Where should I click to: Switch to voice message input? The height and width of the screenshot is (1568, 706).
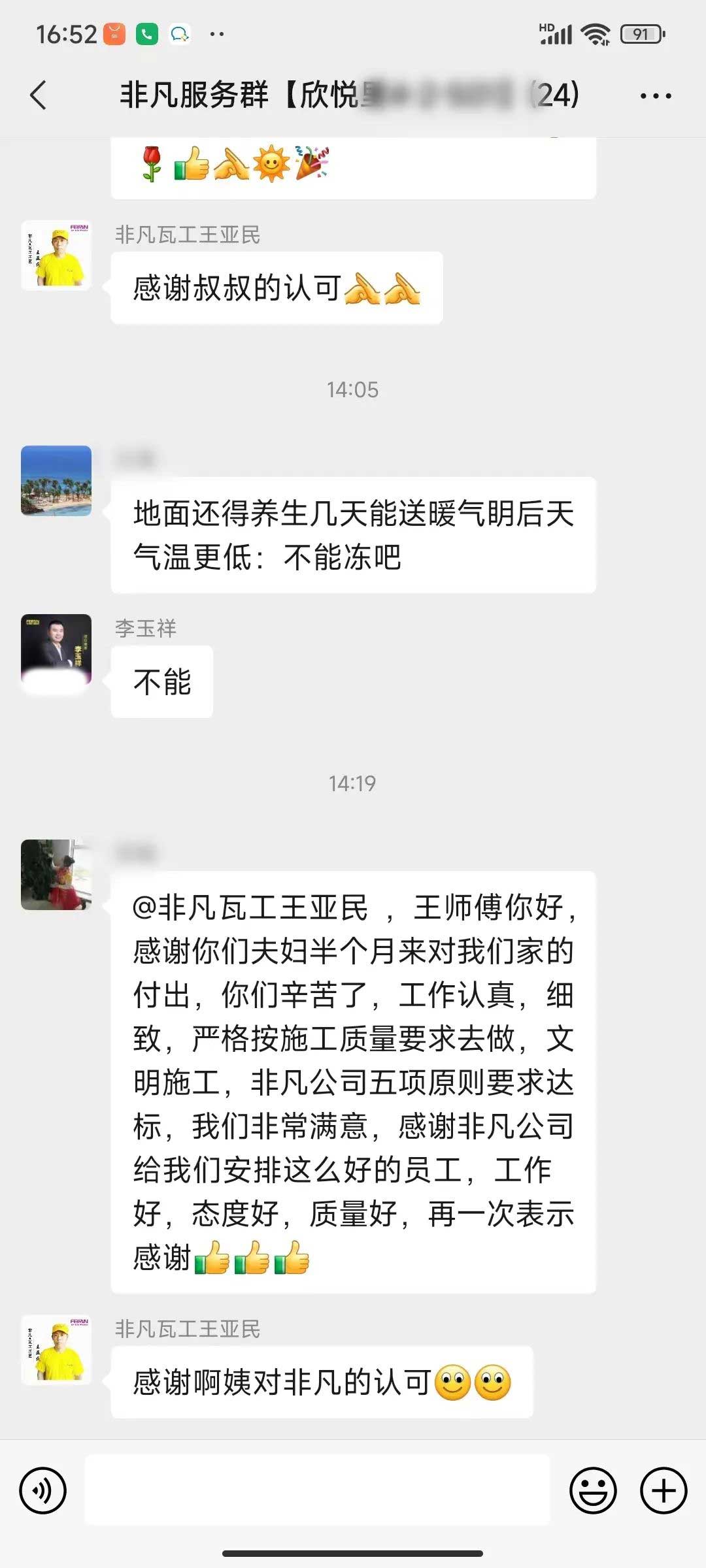[x=43, y=1491]
